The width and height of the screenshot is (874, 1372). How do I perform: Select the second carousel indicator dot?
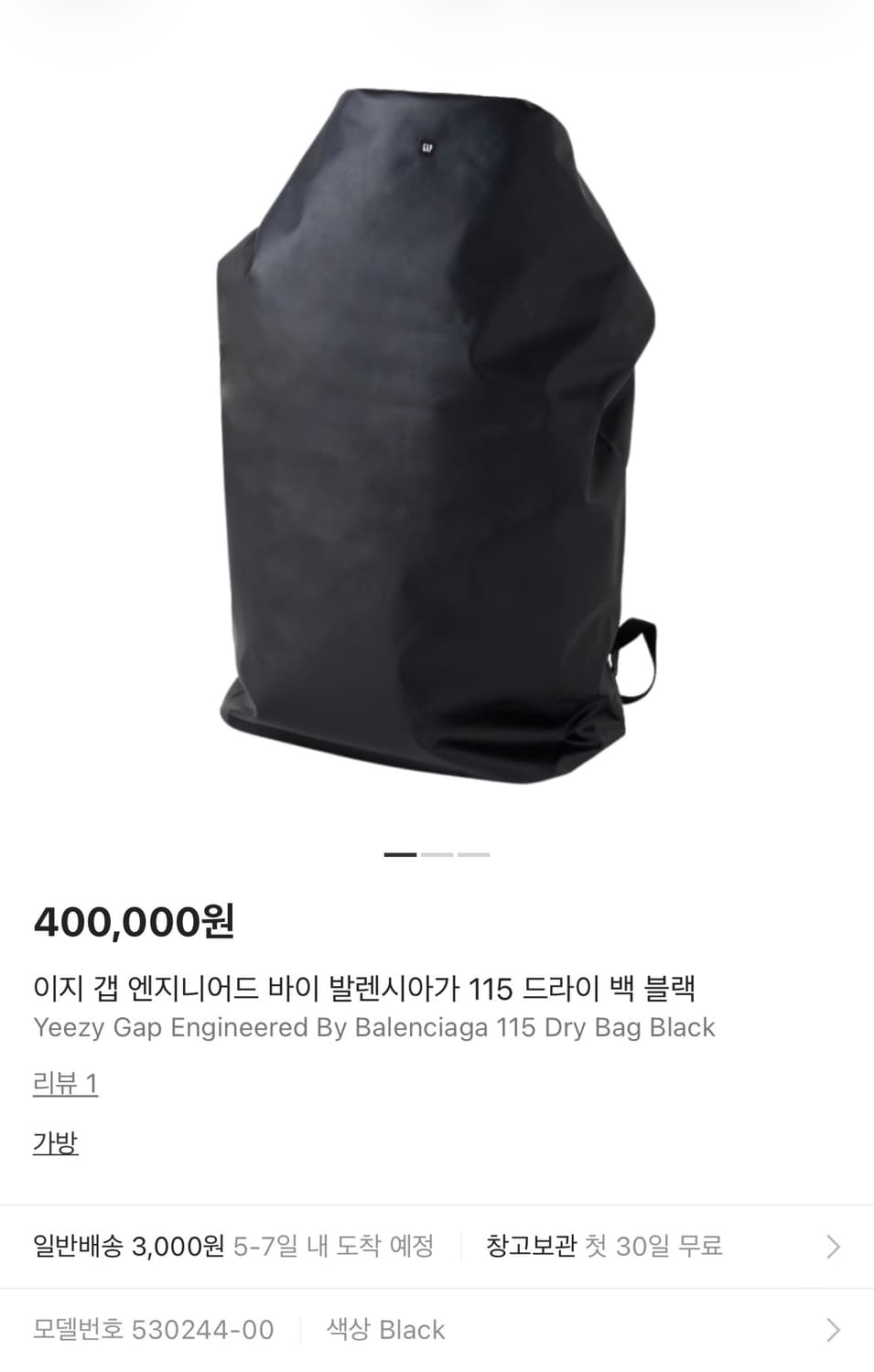pyautogui.click(x=437, y=853)
